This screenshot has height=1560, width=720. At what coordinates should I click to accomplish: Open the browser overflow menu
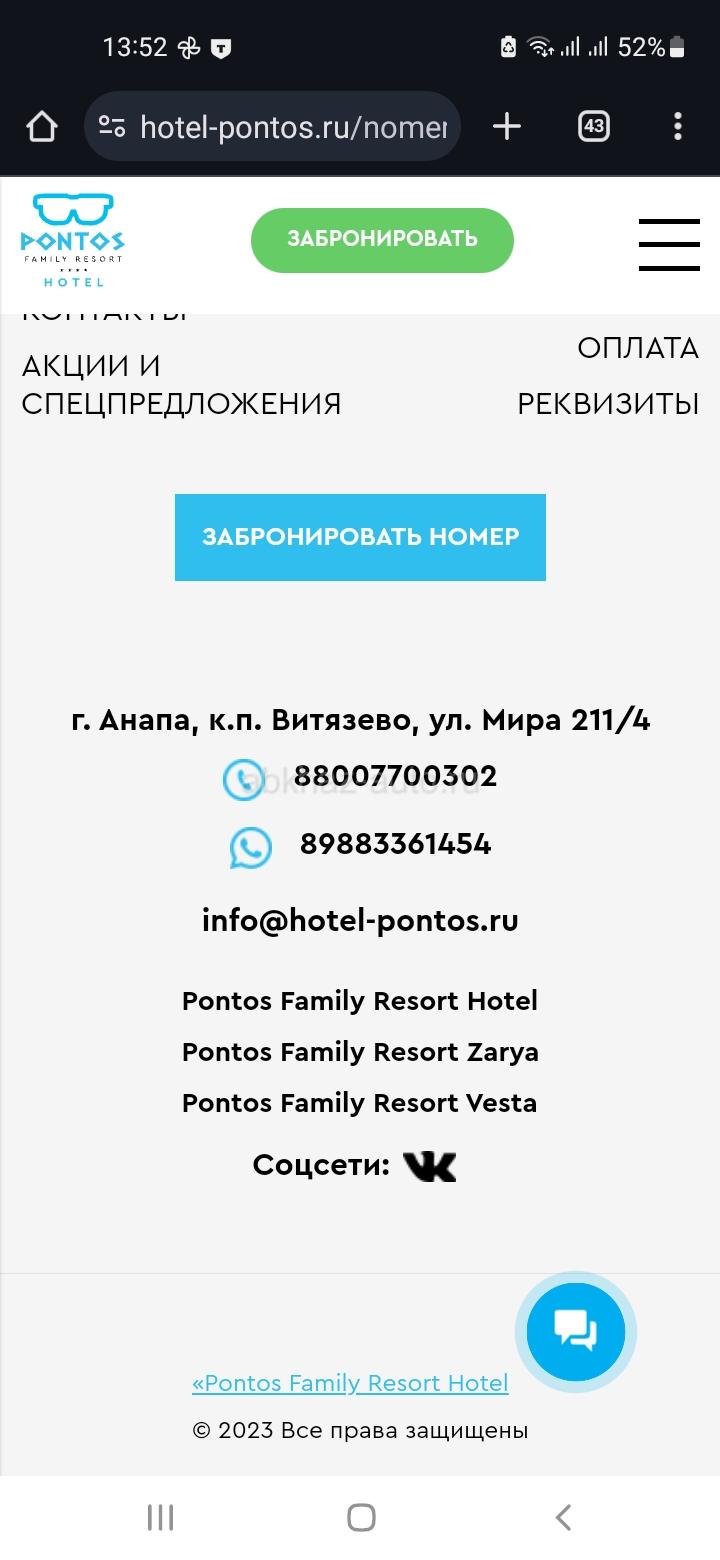click(677, 126)
